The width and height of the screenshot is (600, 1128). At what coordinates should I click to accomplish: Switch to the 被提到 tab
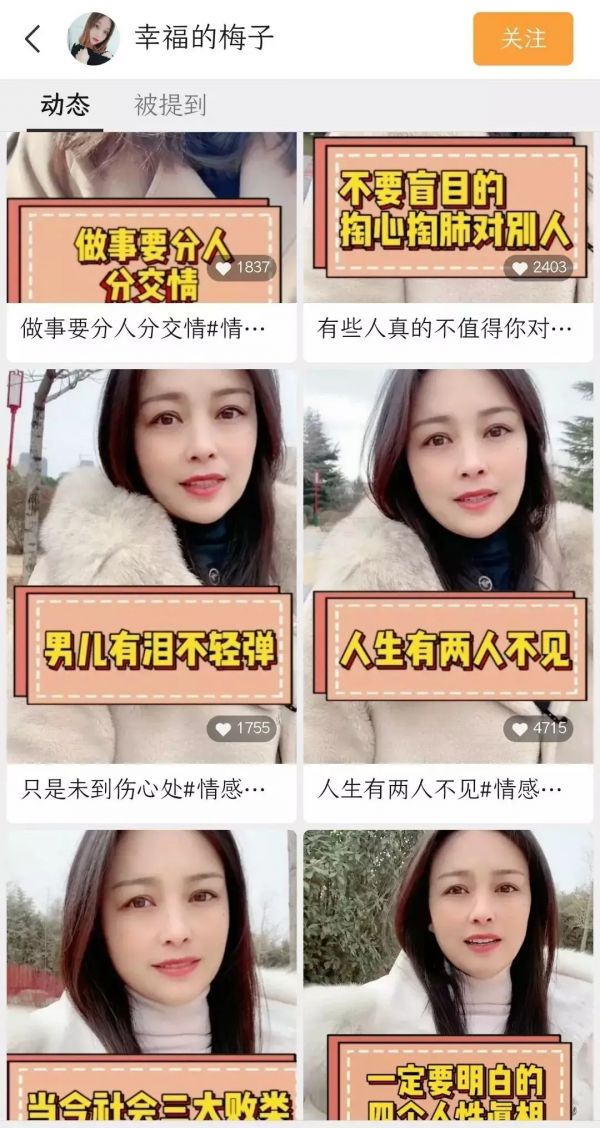pyautogui.click(x=170, y=105)
